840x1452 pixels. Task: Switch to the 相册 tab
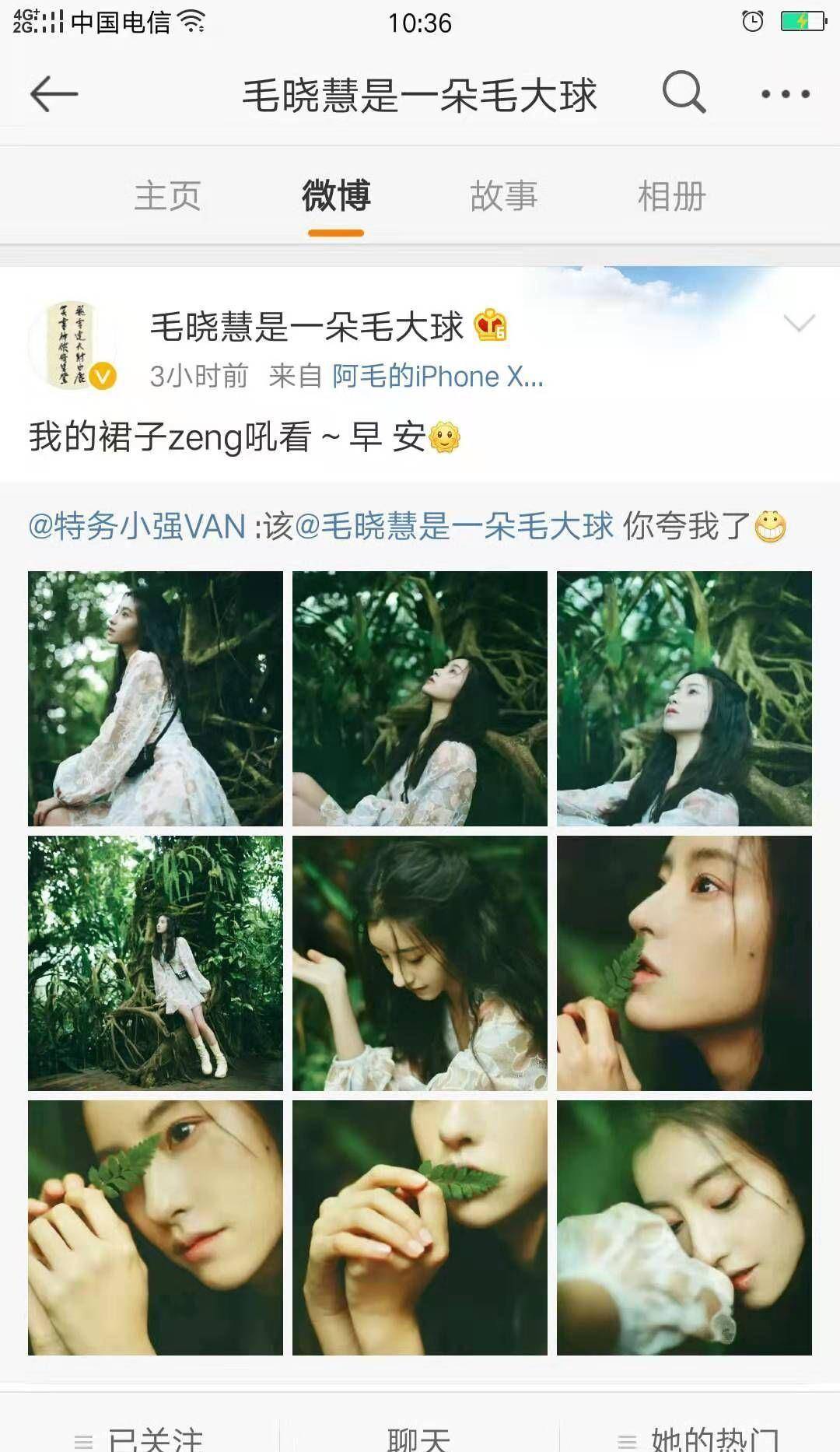pos(674,197)
